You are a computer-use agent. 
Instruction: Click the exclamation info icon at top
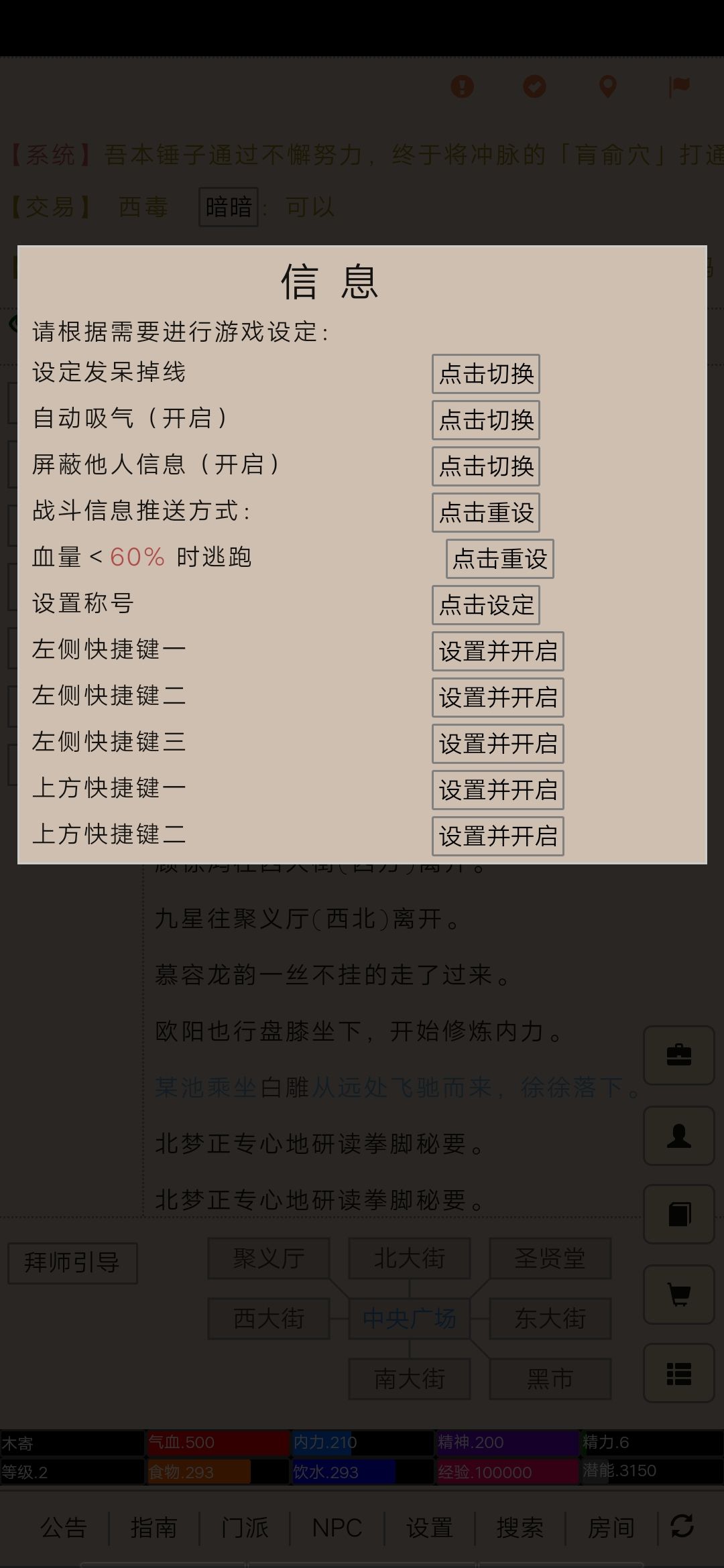click(462, 87)
